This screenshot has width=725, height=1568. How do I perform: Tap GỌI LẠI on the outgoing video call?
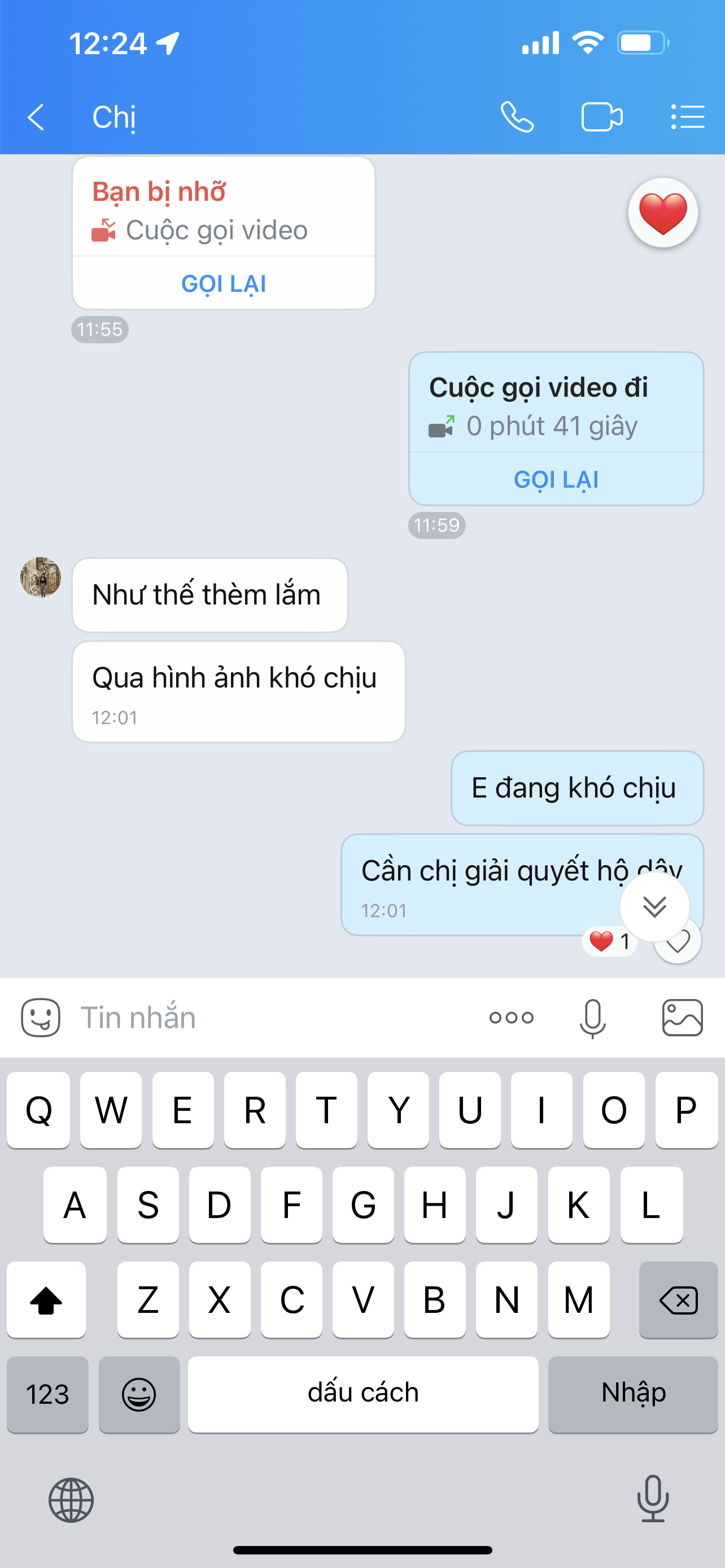(556, 480)
